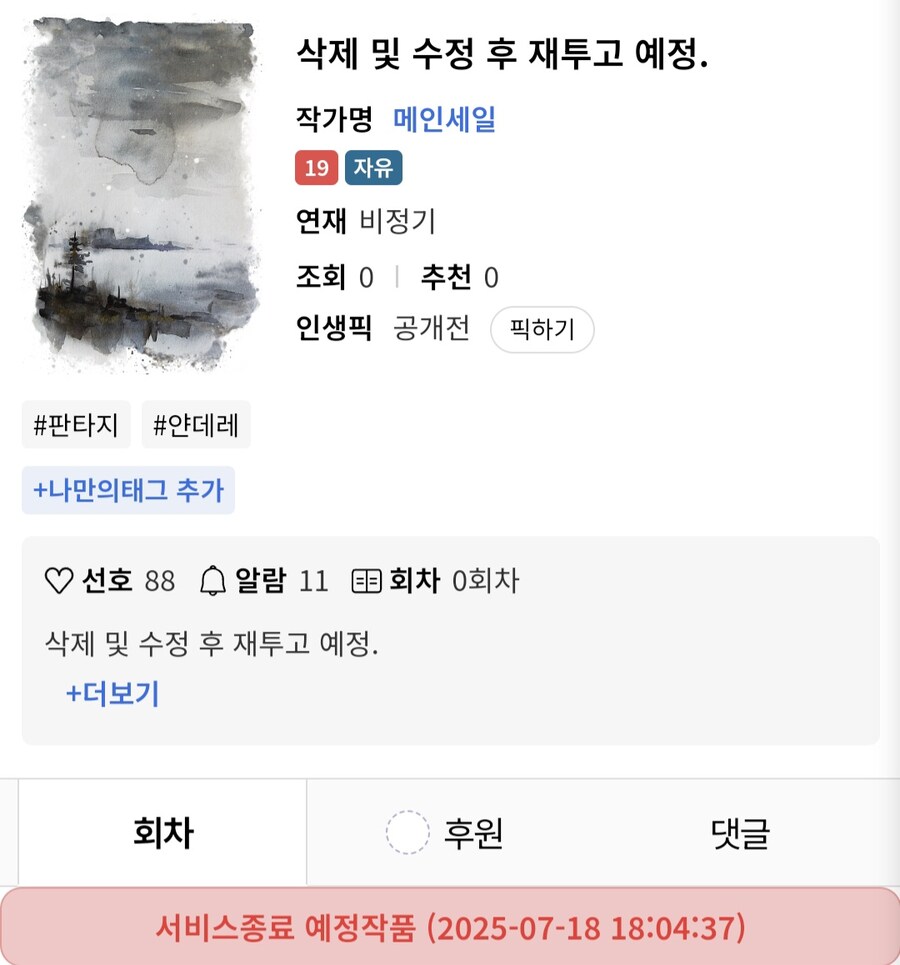
Task: Toggle the 픽하기 pick button
Action: [542, 330]
